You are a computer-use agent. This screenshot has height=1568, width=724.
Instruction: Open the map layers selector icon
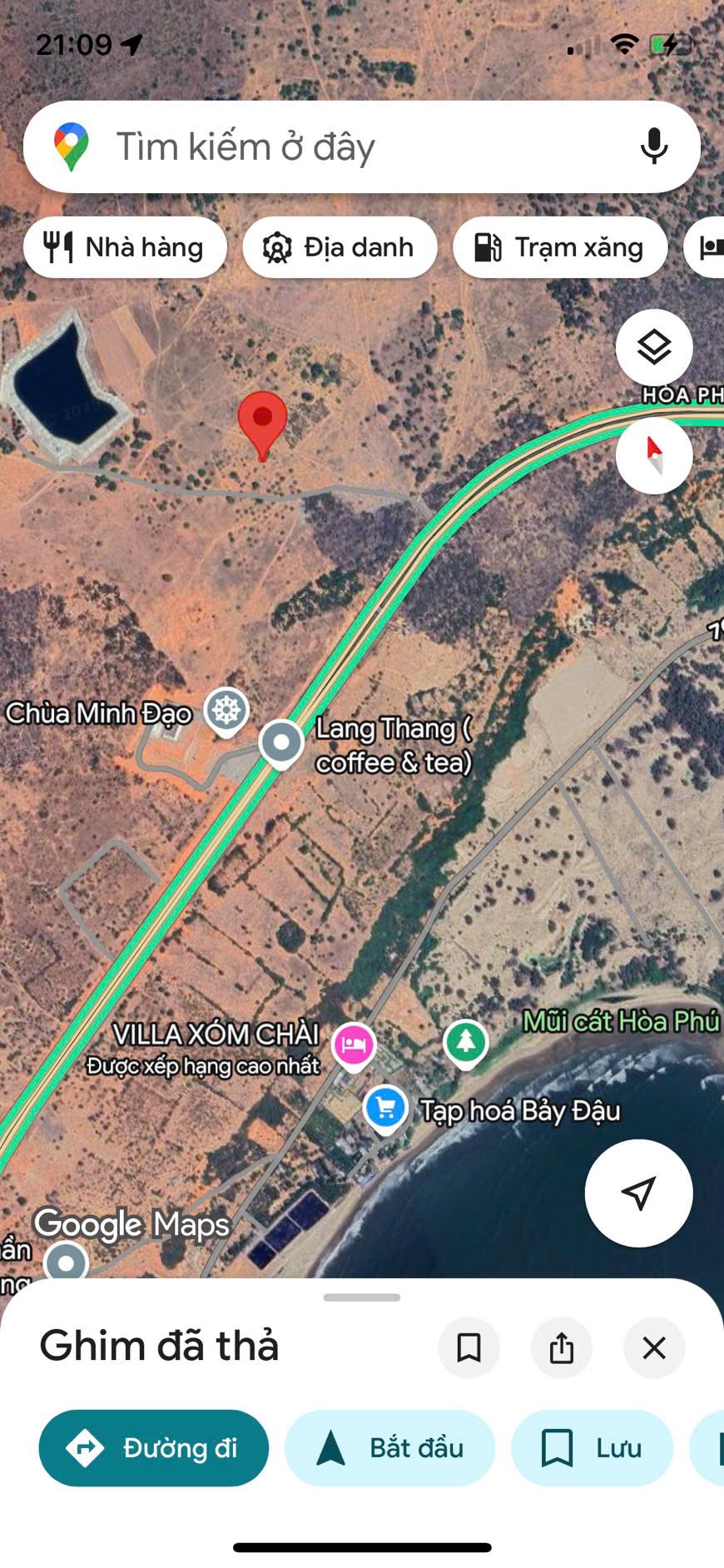point(654,346)
